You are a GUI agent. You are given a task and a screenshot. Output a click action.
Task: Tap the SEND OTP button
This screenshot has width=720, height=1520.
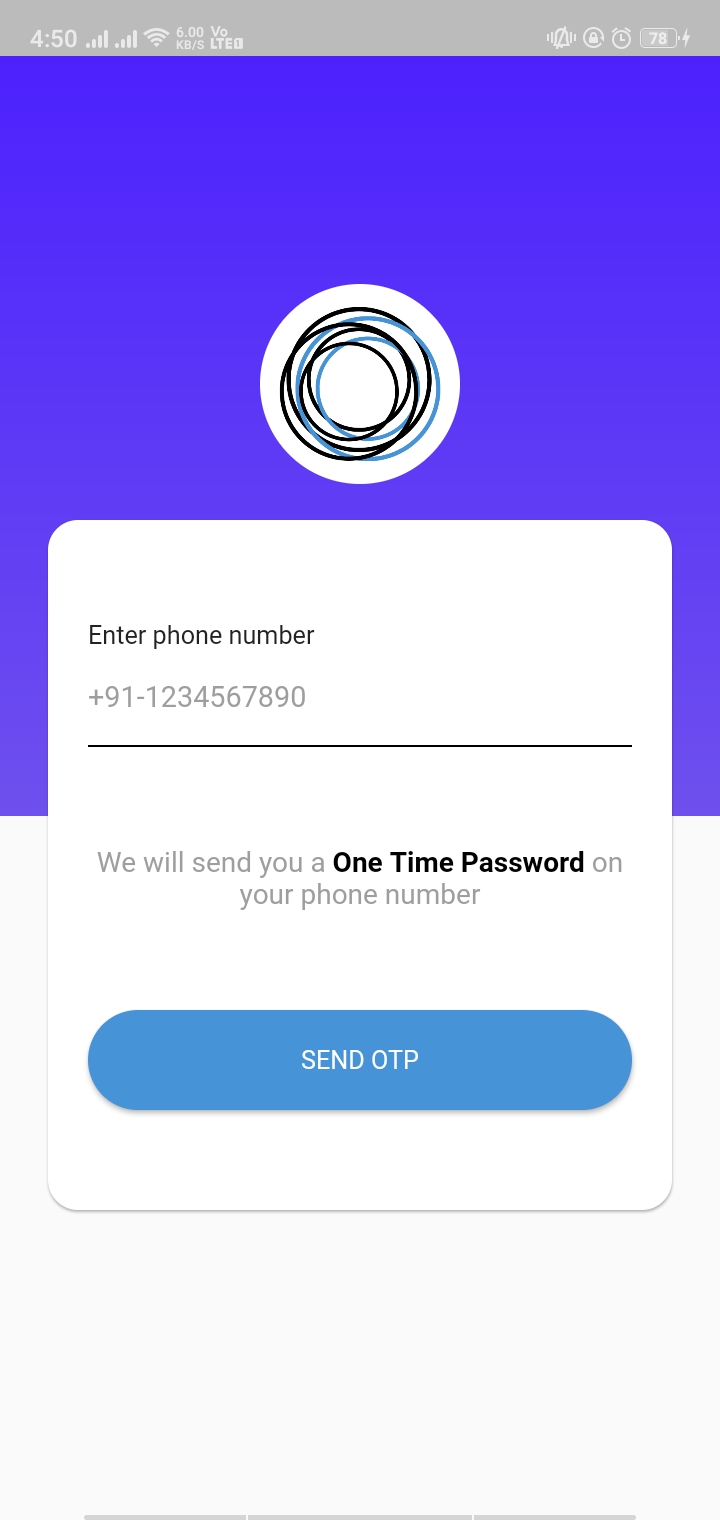(360, 1060)
